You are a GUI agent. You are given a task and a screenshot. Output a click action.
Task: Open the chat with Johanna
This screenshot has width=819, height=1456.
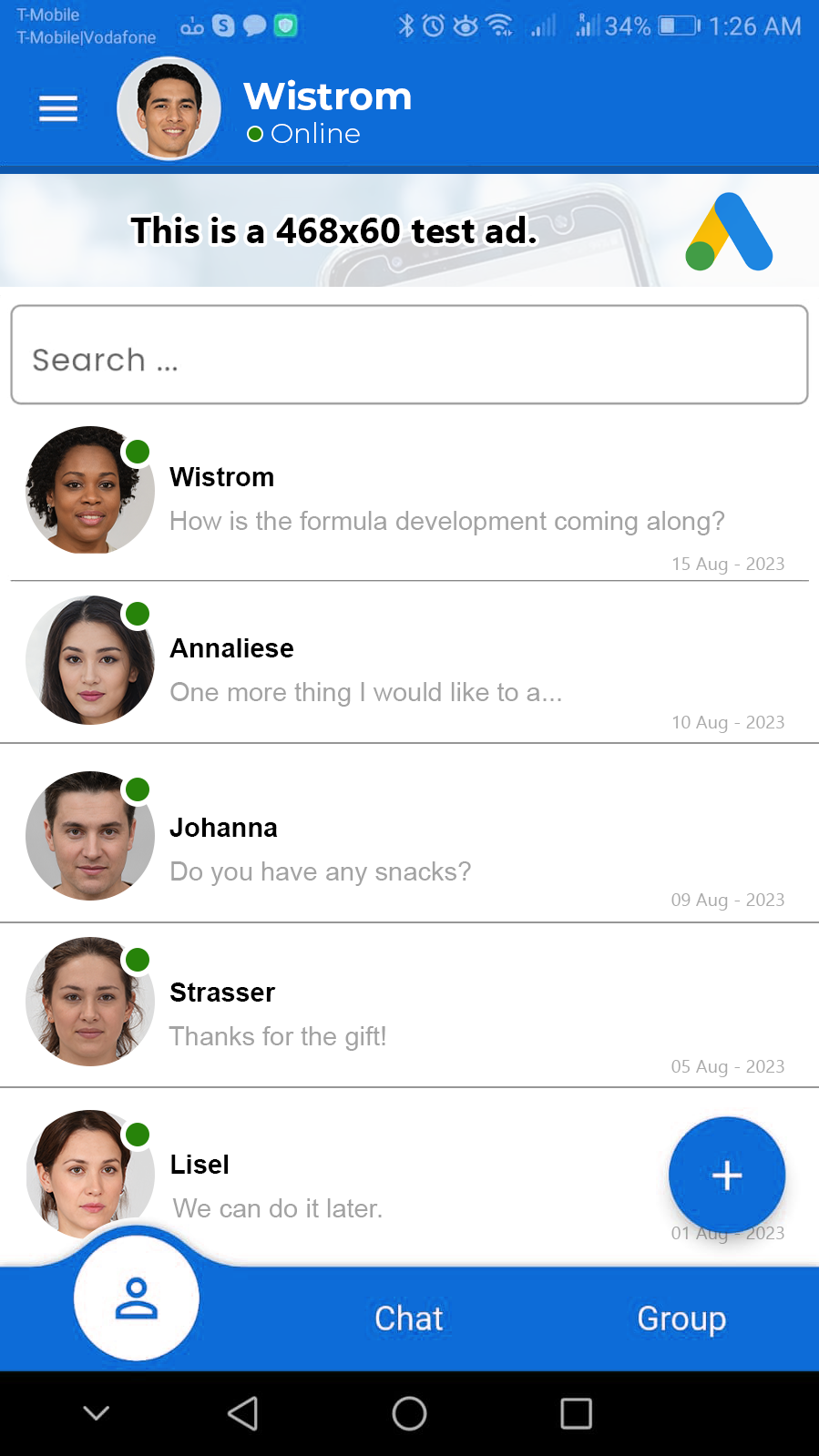point(409,834)
